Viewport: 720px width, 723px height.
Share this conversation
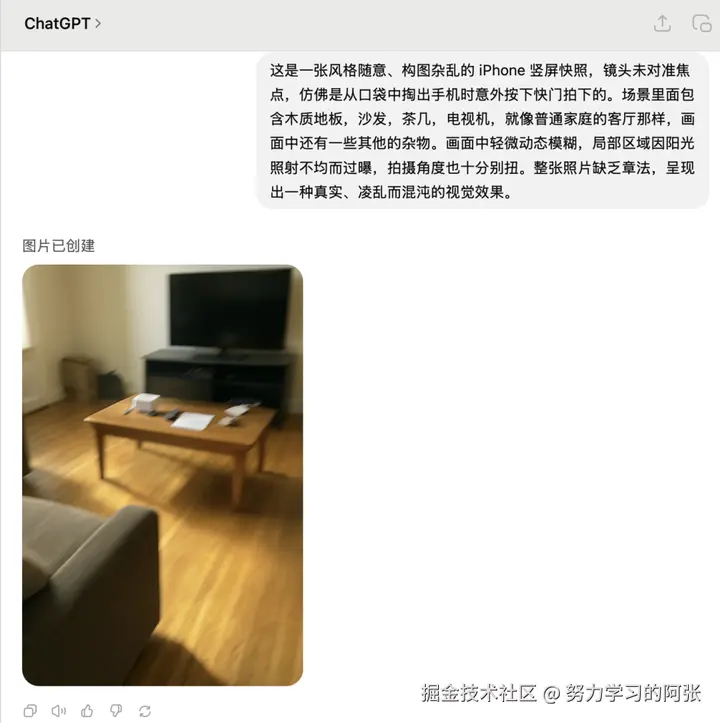(661, 23)
